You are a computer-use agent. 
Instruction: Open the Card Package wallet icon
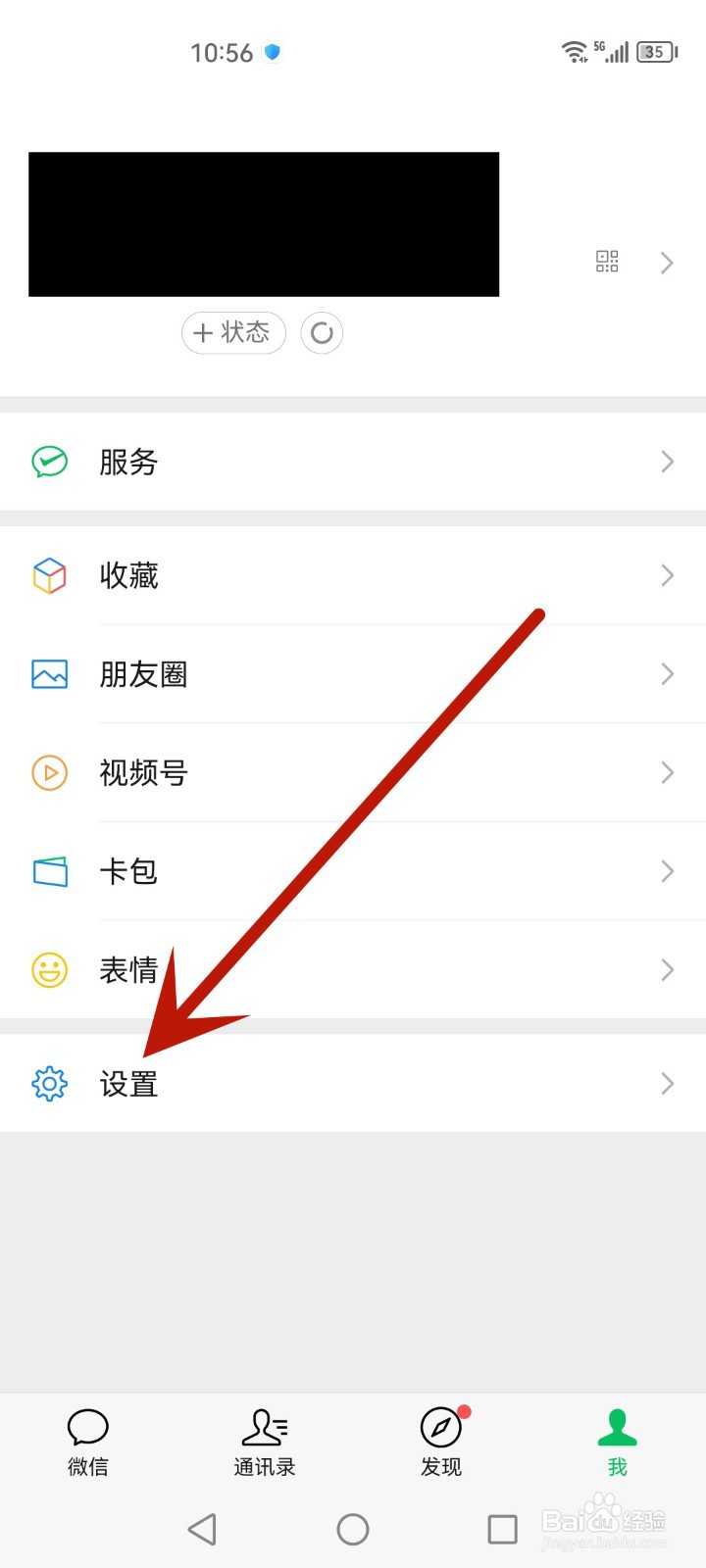tap(49, 871)
